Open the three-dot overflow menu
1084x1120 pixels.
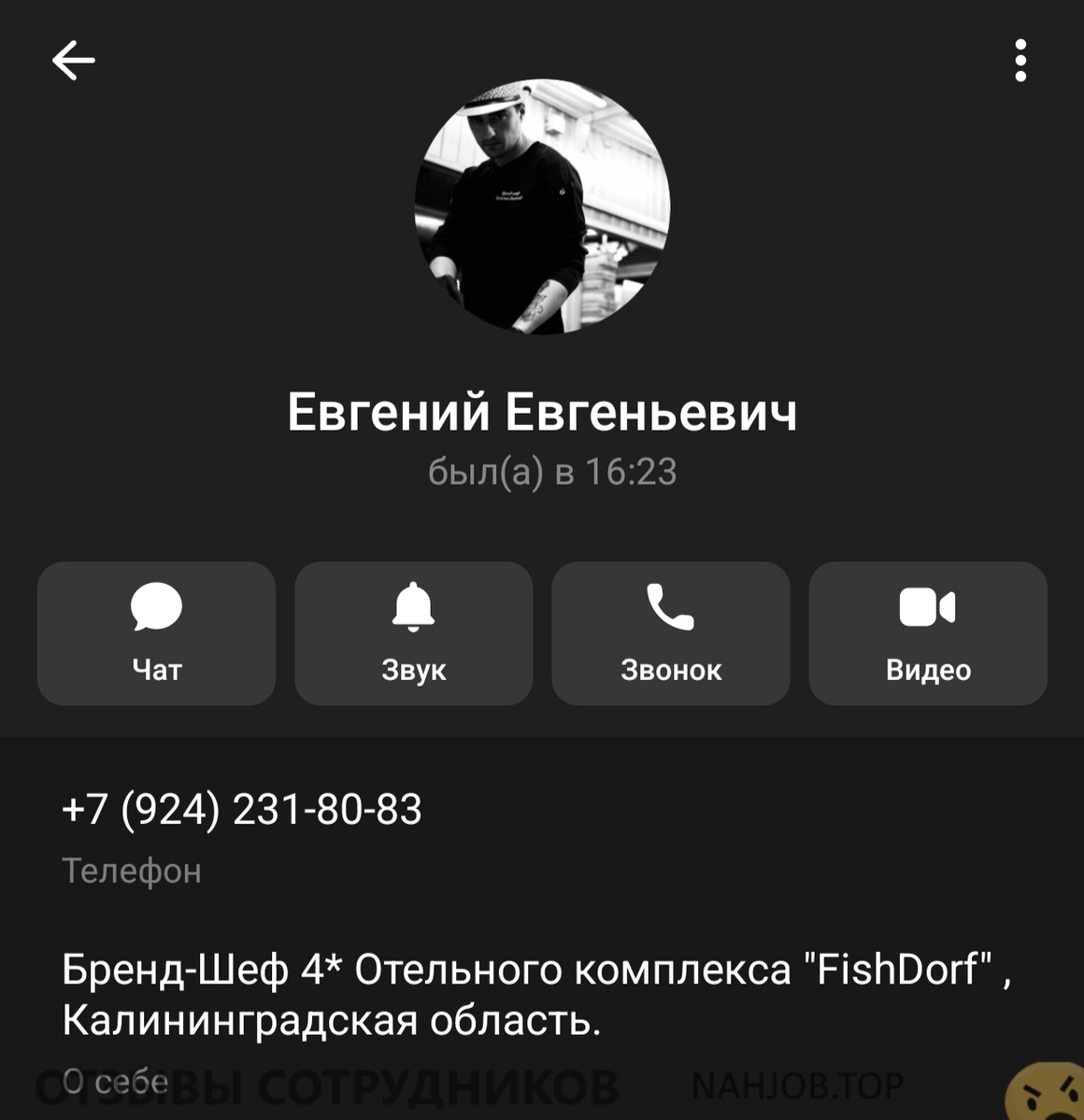pyautogui.click(x=1020, y=62)
